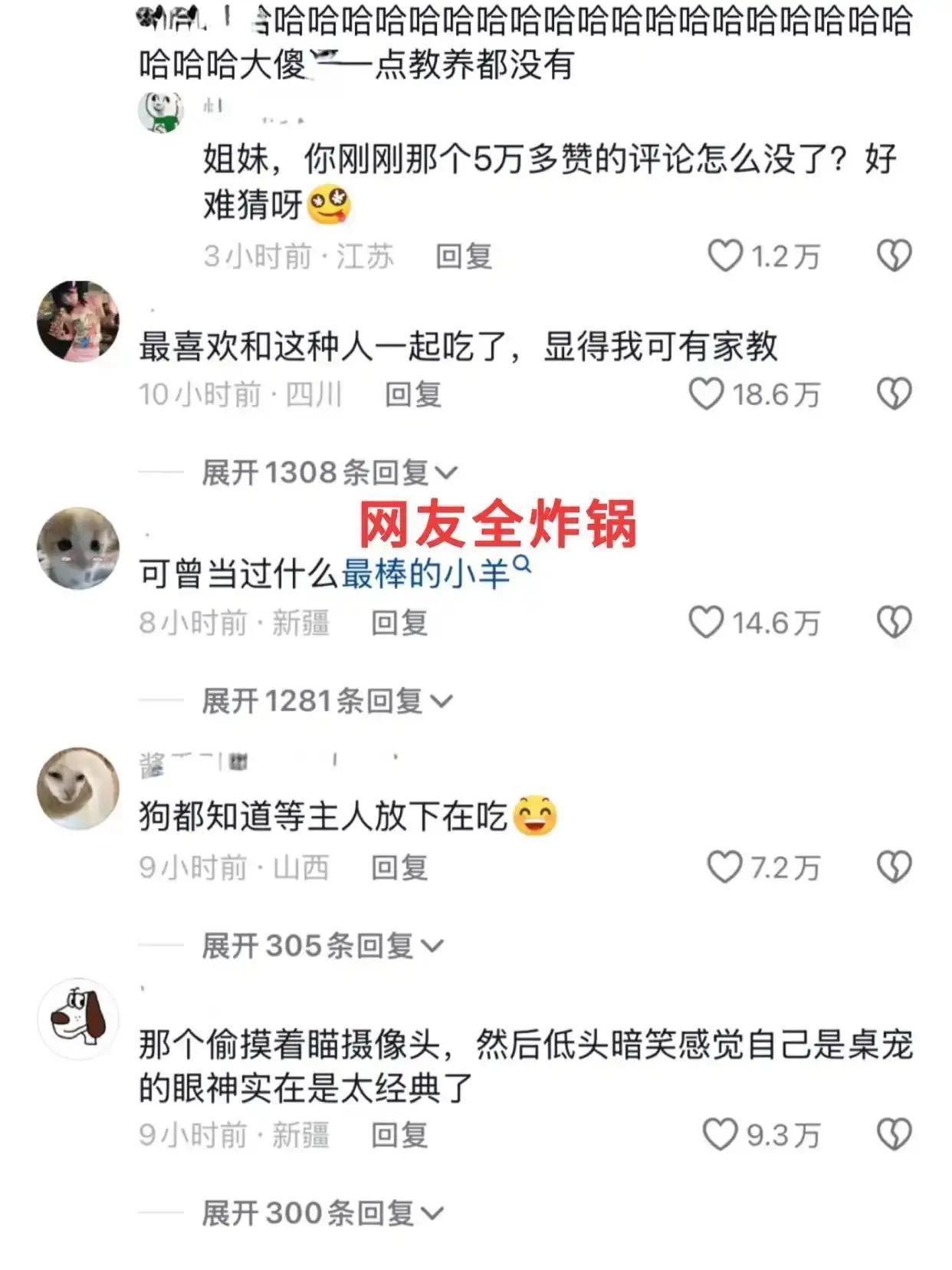Image resolution: width=952 pixels, height=1270 pixels.
Task: Like the comment about 5万多赞的评论
Action: click(725, 256)
